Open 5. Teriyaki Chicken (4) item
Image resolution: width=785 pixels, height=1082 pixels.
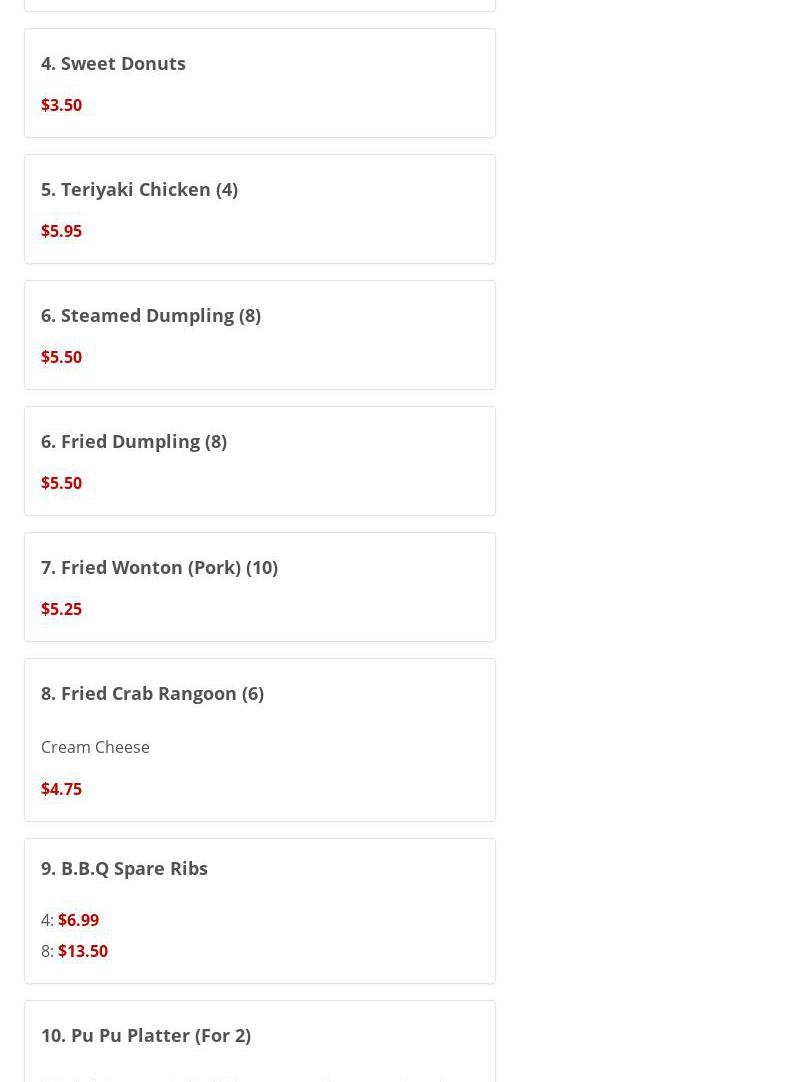(259, 209)
